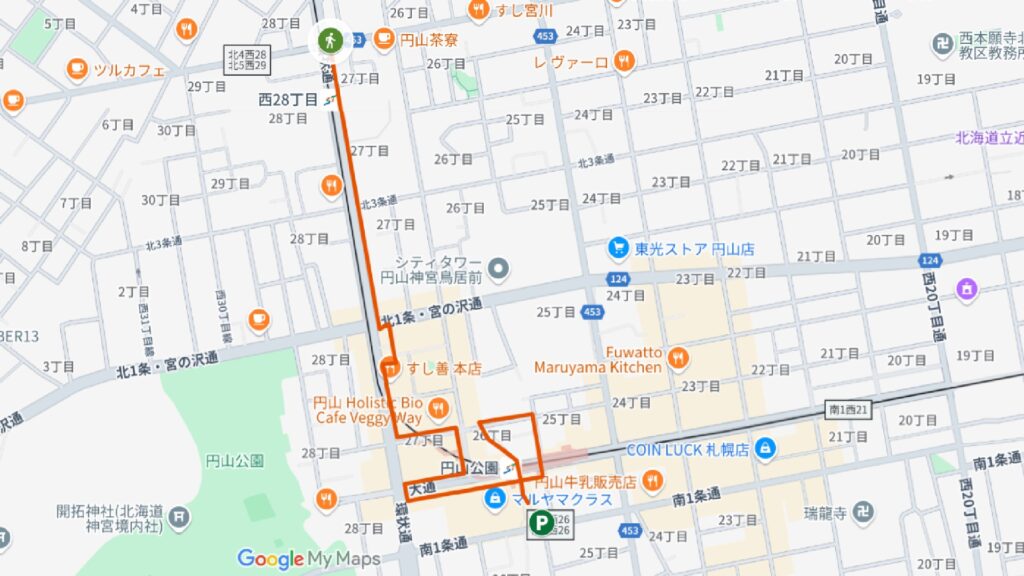Open the すし善 本店 restaurant pin

coord(391,367)
